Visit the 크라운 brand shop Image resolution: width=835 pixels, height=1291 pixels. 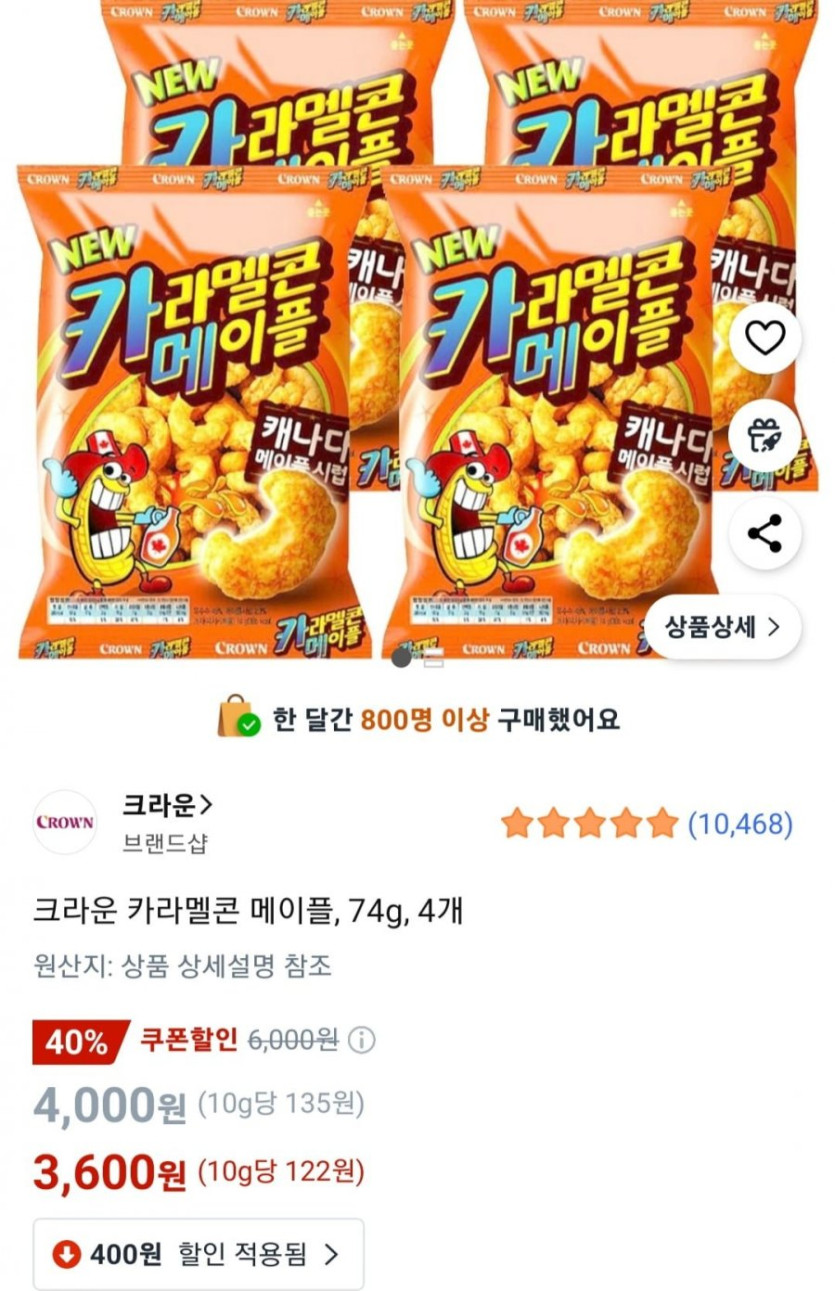click(x=167, y=804)
